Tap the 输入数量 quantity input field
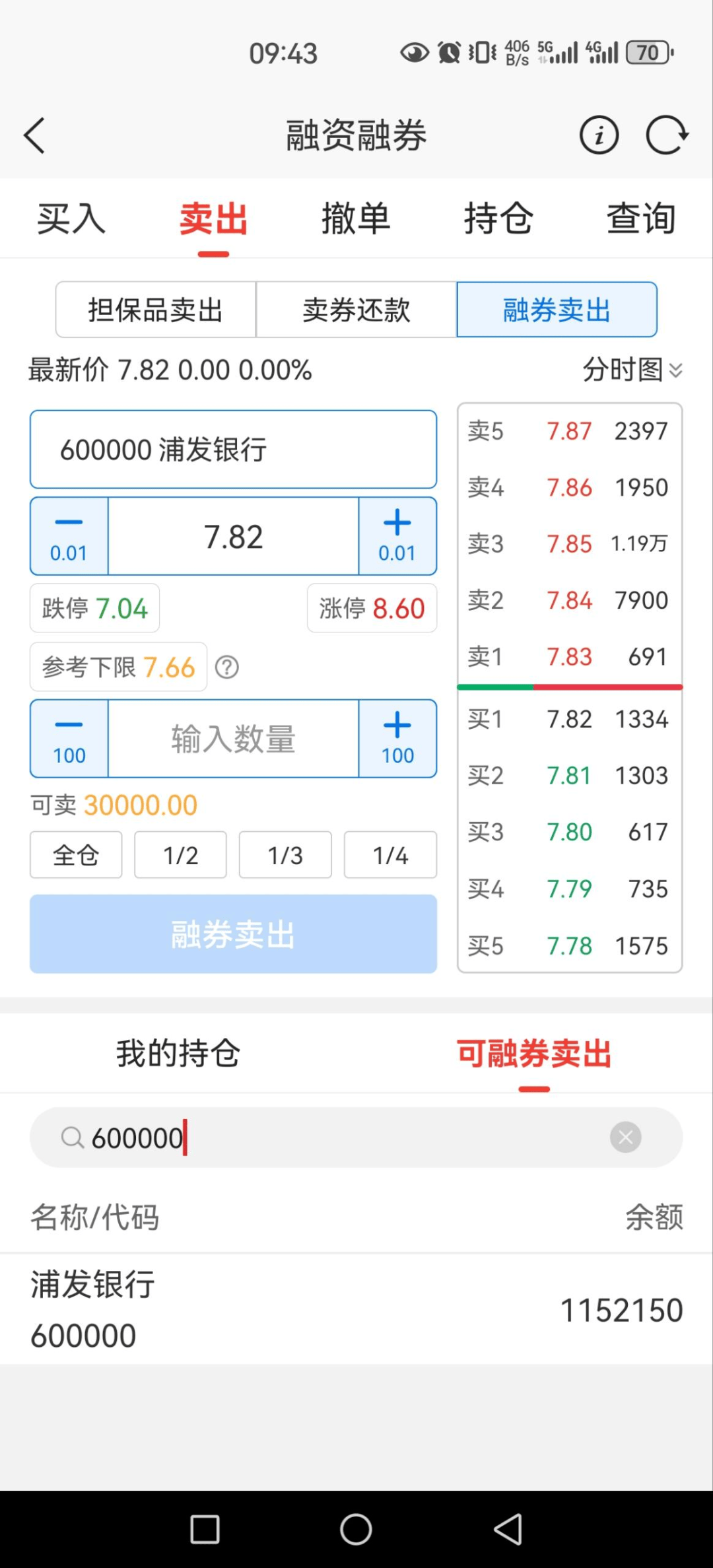The image size is (713, 1568). pos(232,738)
